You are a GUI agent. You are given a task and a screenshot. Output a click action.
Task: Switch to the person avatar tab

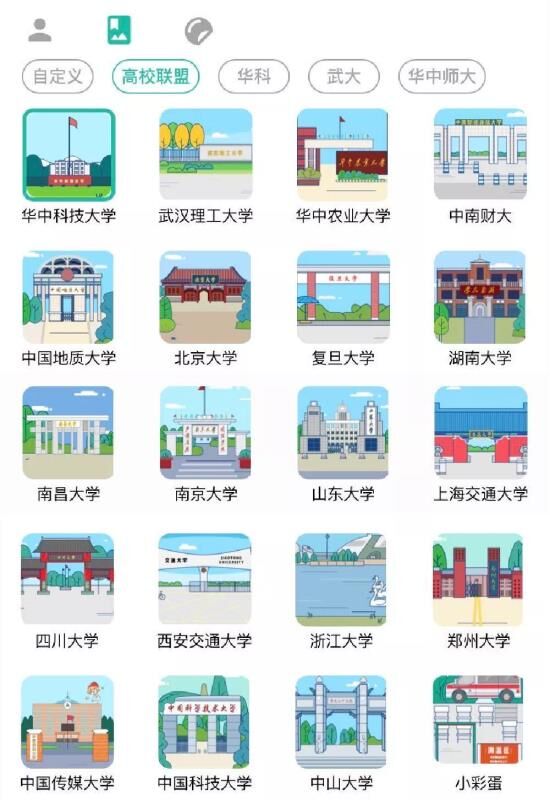point(40,30)
